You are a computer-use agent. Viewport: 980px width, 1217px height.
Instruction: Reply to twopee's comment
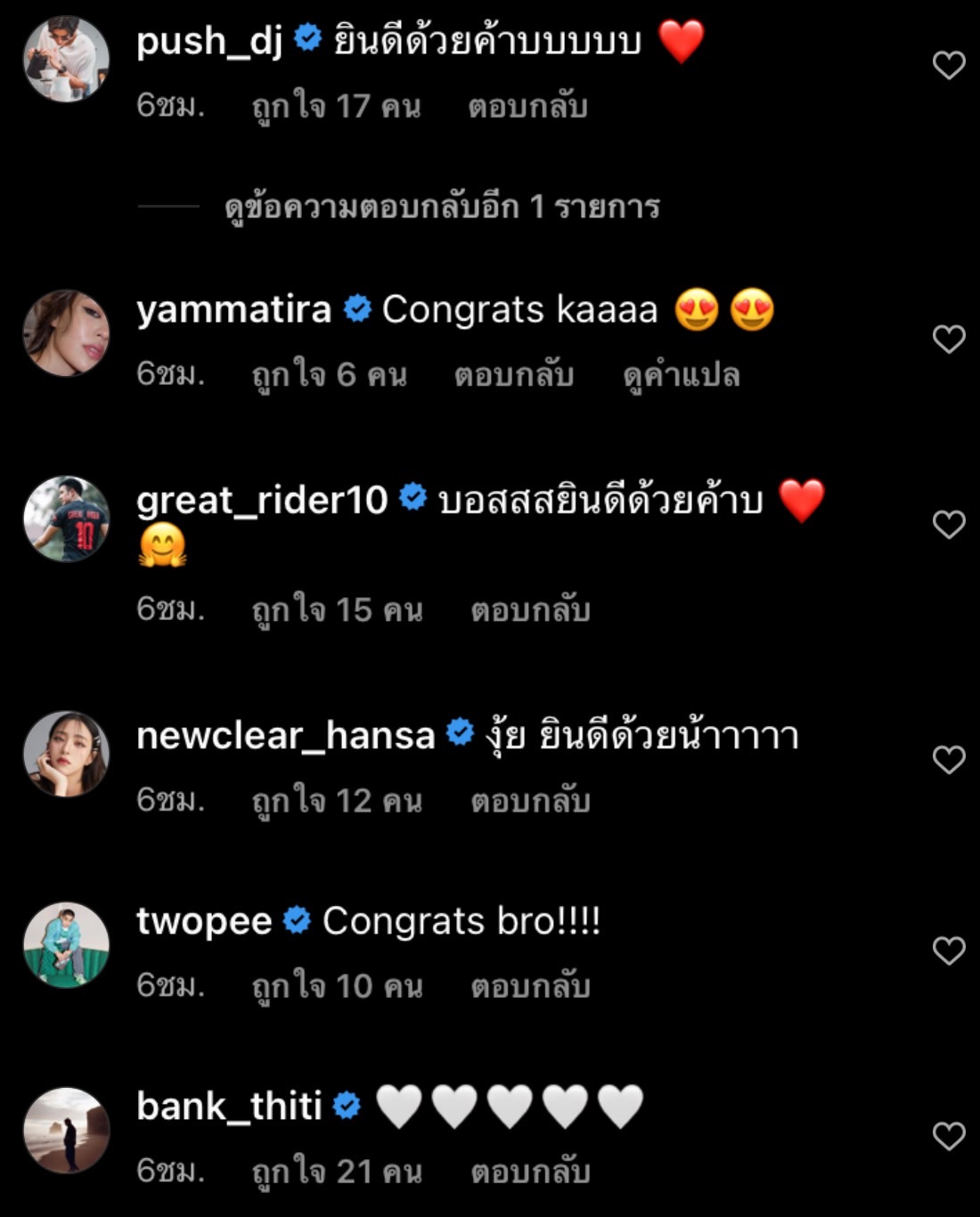pos(529,986)
